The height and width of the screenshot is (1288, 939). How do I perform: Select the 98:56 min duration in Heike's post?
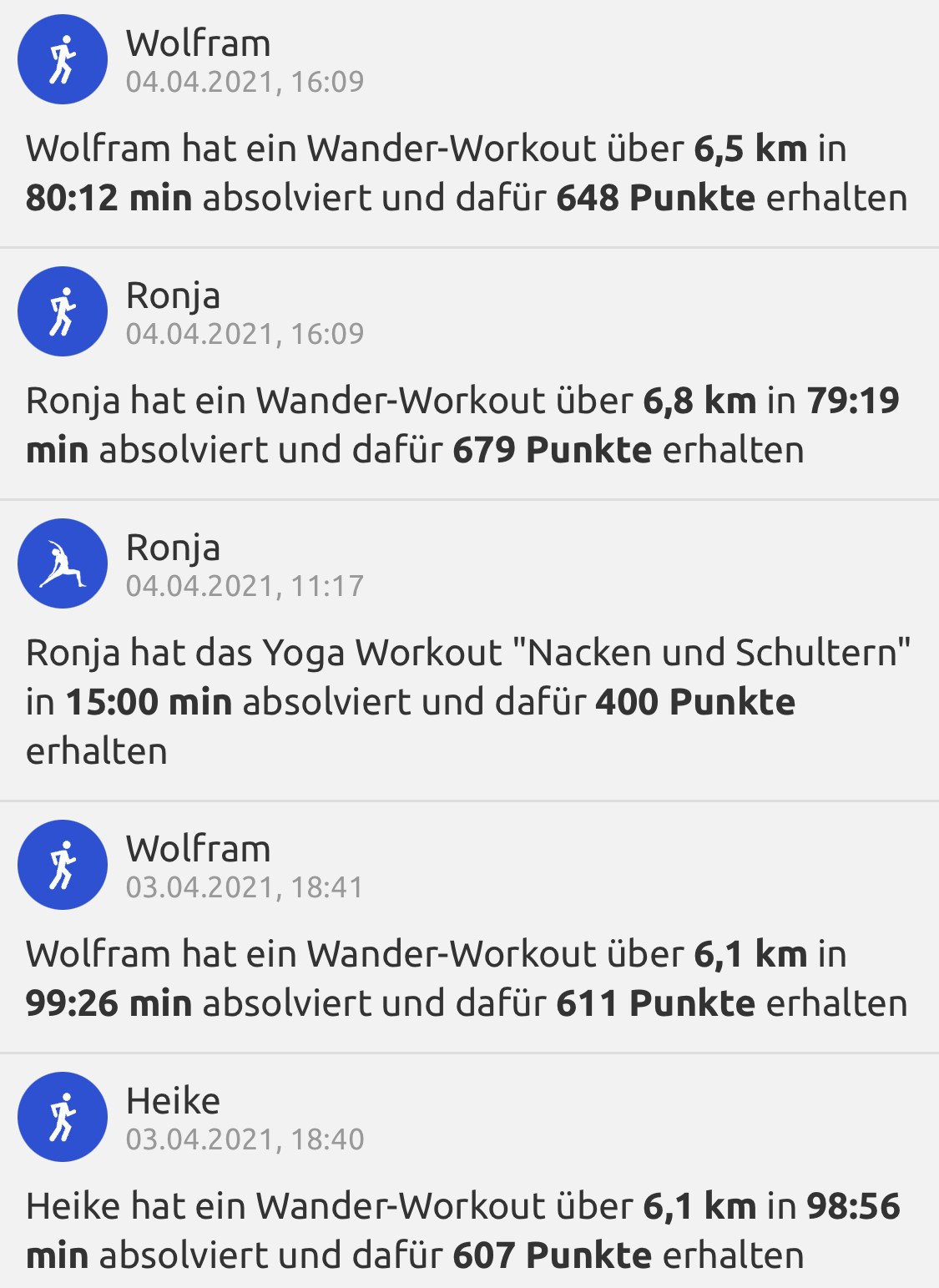(852, 1205)
